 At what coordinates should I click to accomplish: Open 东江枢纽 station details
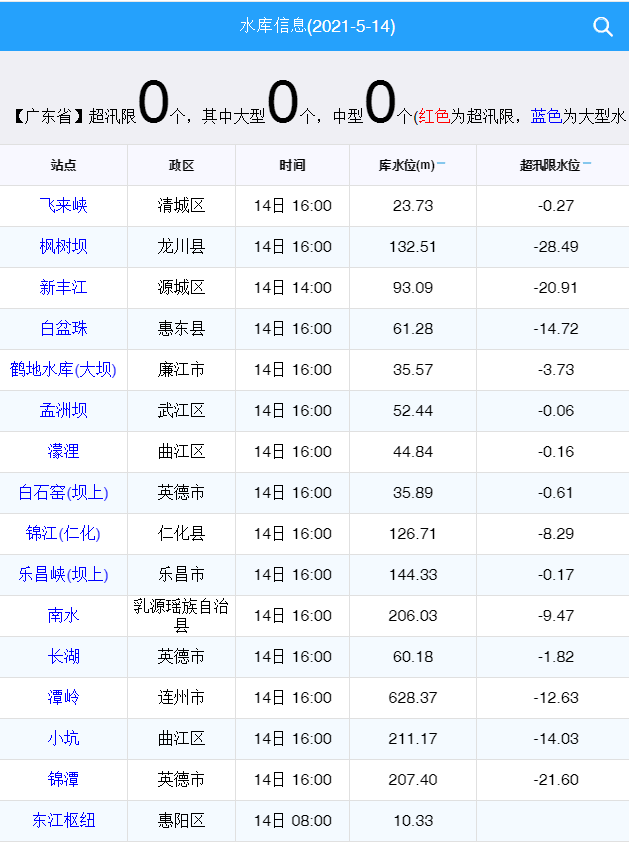pyautogui.click(x=63, y=821)
